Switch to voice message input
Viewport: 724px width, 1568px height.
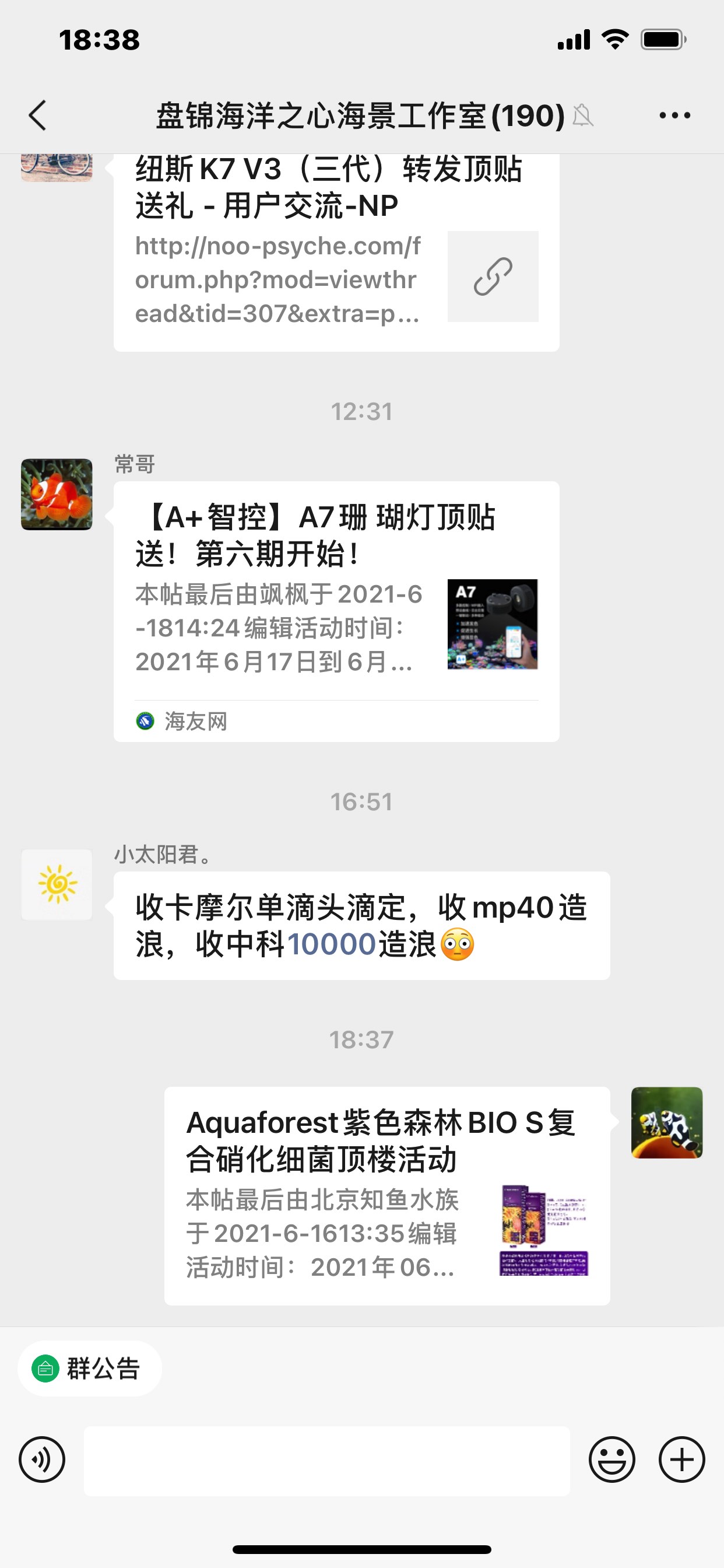(x=42, y=1459)
